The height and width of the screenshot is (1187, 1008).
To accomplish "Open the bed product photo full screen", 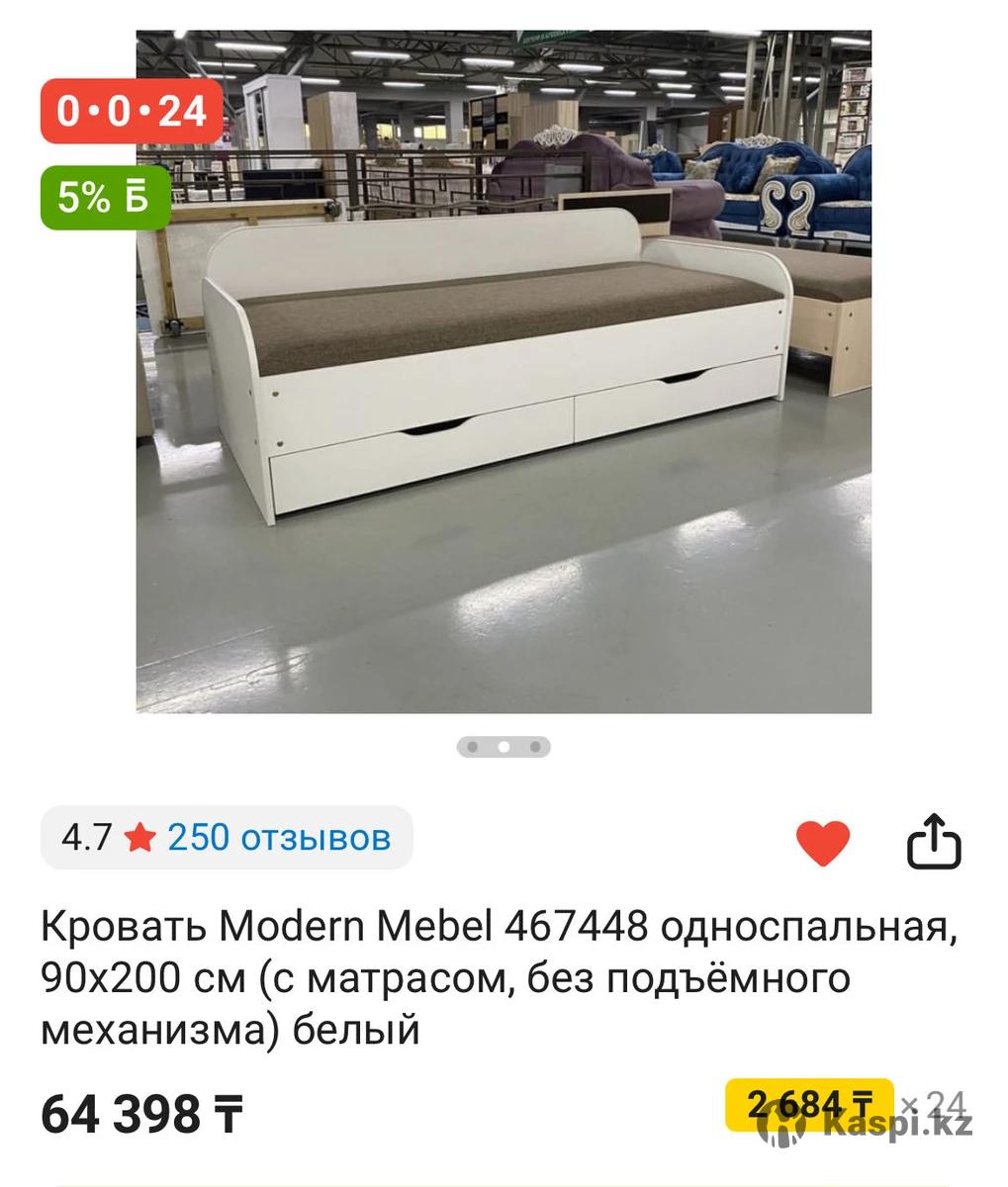I will pyautogui.click(x=504, y=371).
